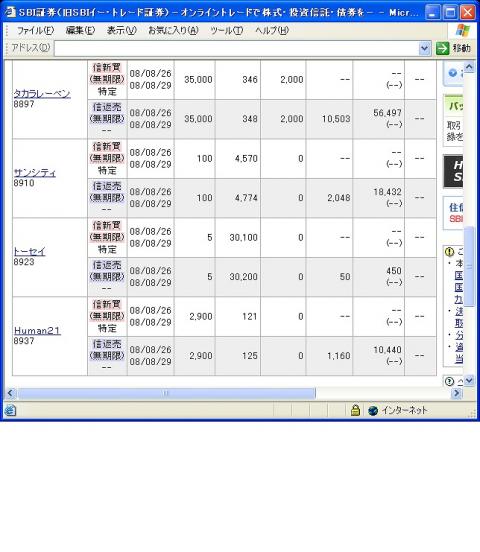Open the 編集 menu
The width and height of the screenshot is (480, 552).
click(80, 31)
